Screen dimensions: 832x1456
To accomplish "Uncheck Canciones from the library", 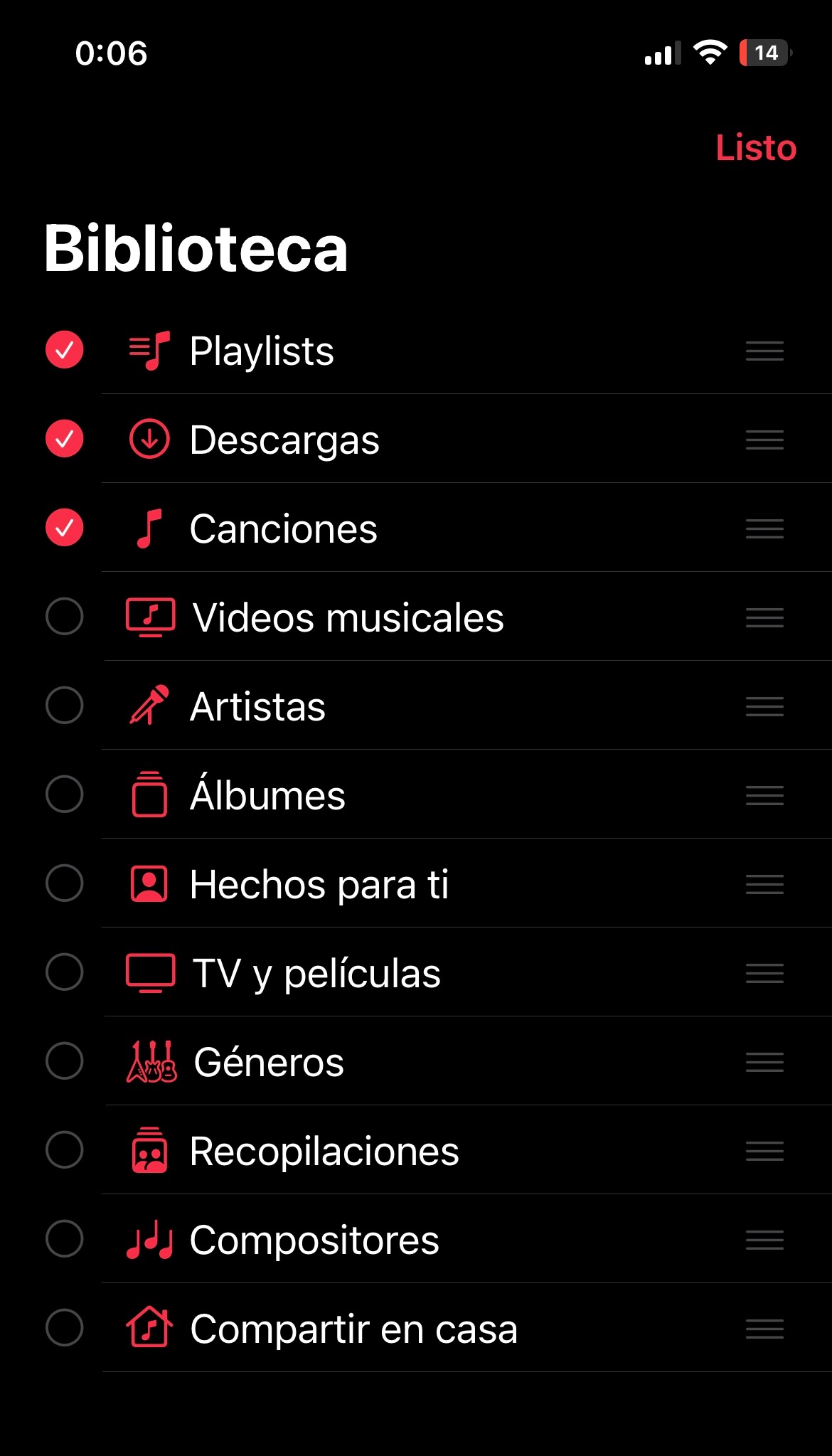I will (65, 528).
